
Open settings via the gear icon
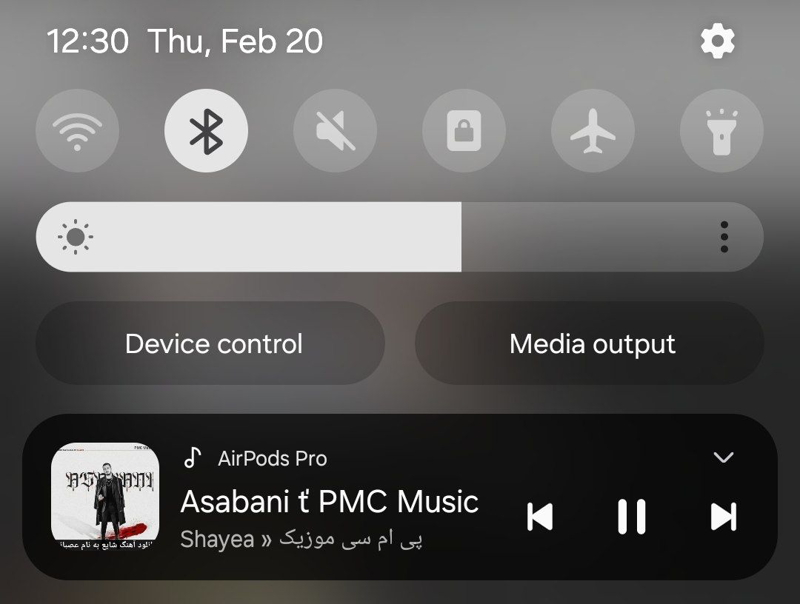pos(717,41)
